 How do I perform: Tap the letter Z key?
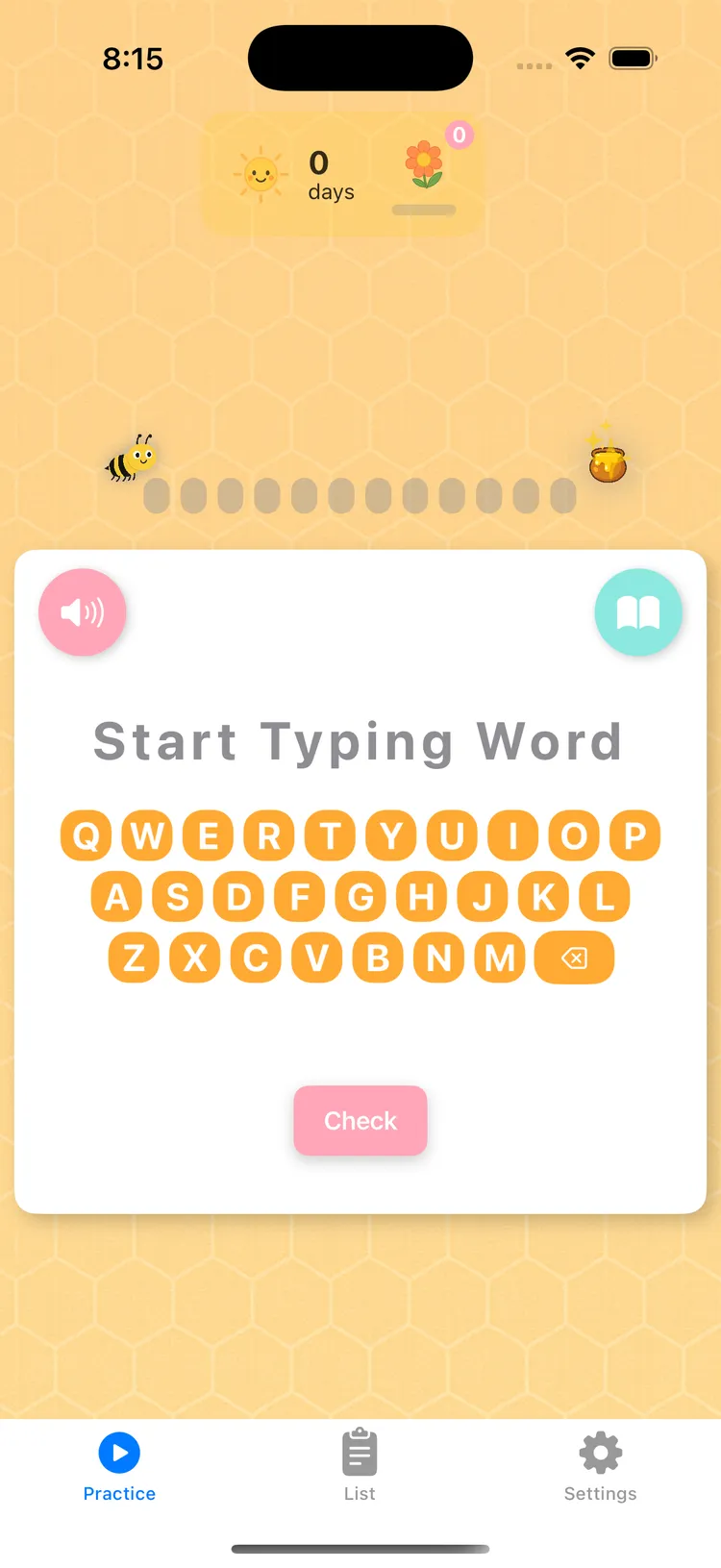point(135,958)
